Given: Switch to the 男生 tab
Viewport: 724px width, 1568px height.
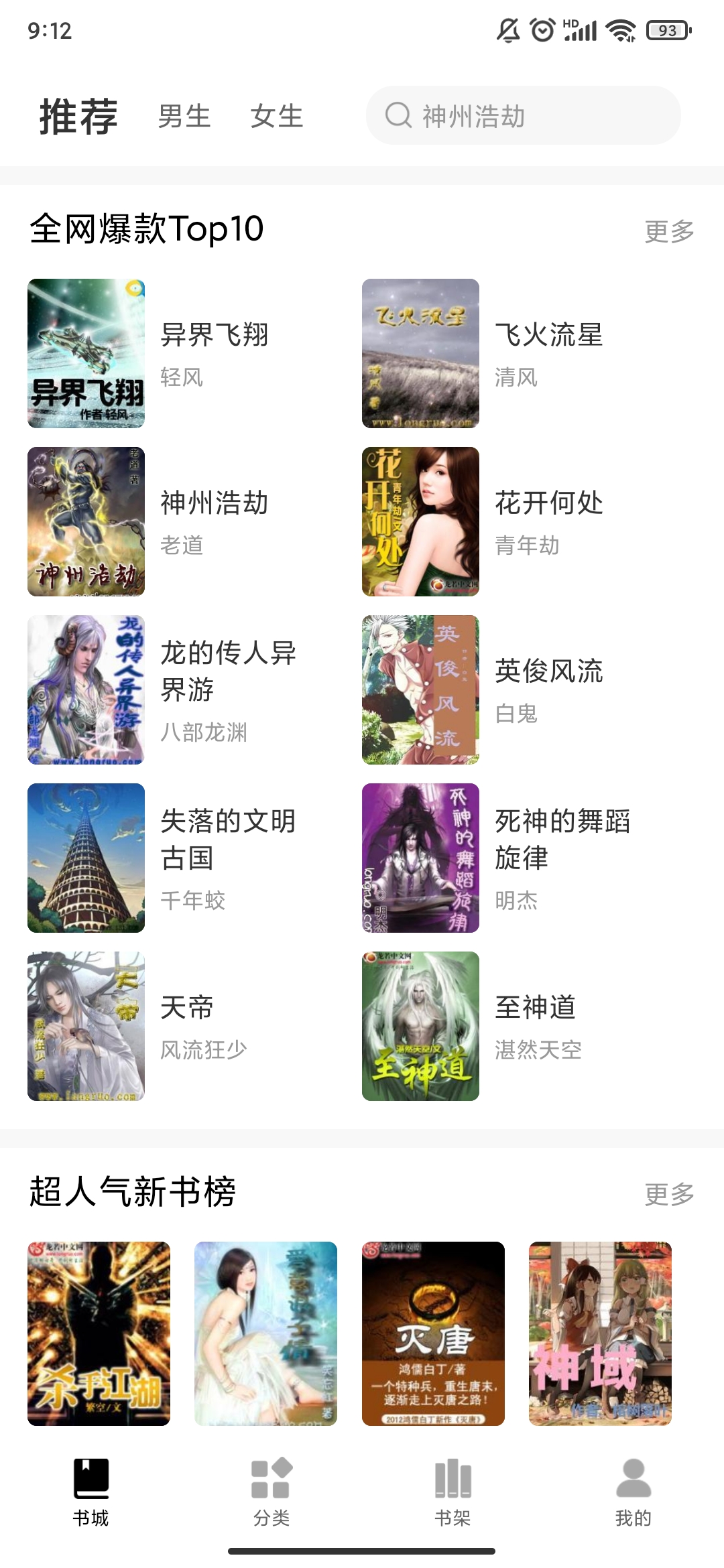Looking at the screenshot, I should [x=184, y=116].
